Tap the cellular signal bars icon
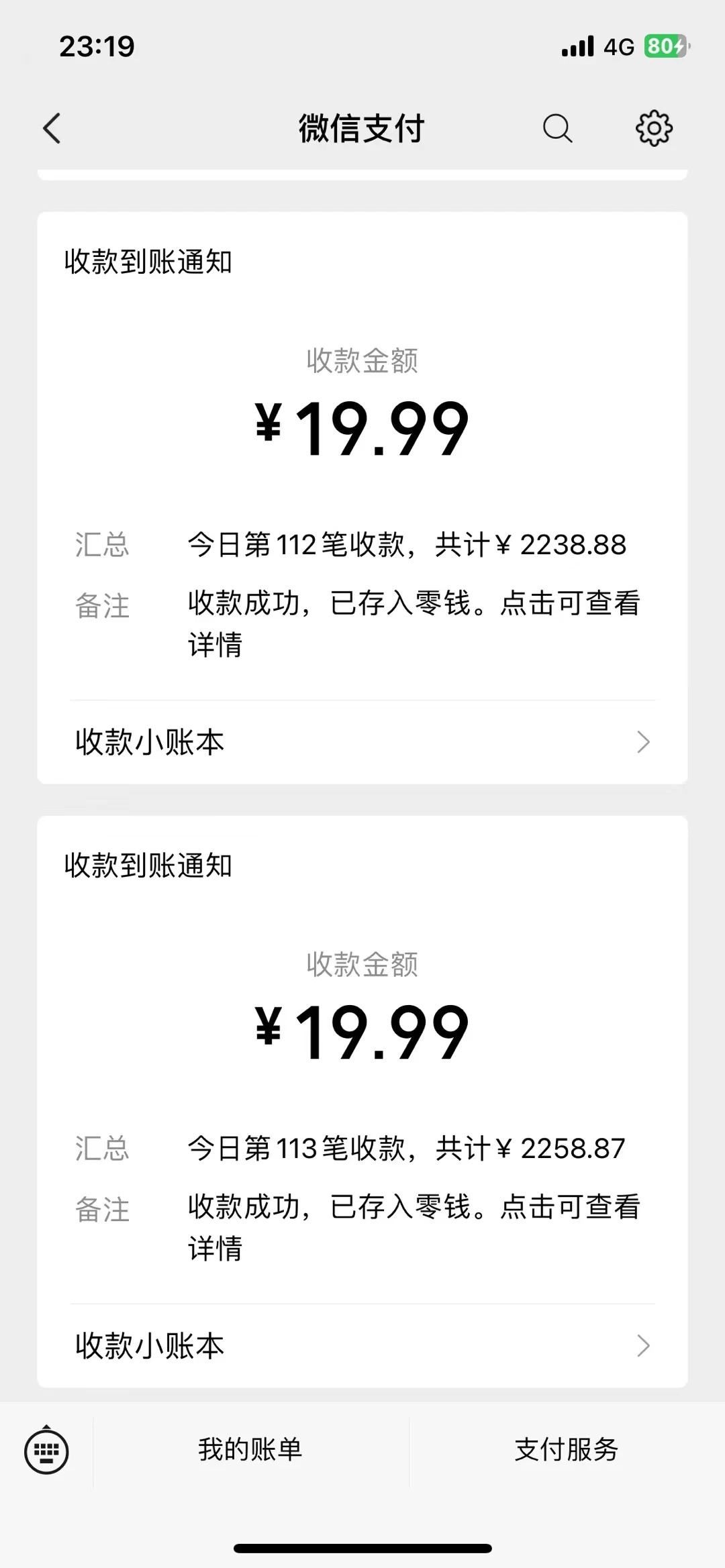The width and height of the screenshot is (725, 1568). click(577, 46)
